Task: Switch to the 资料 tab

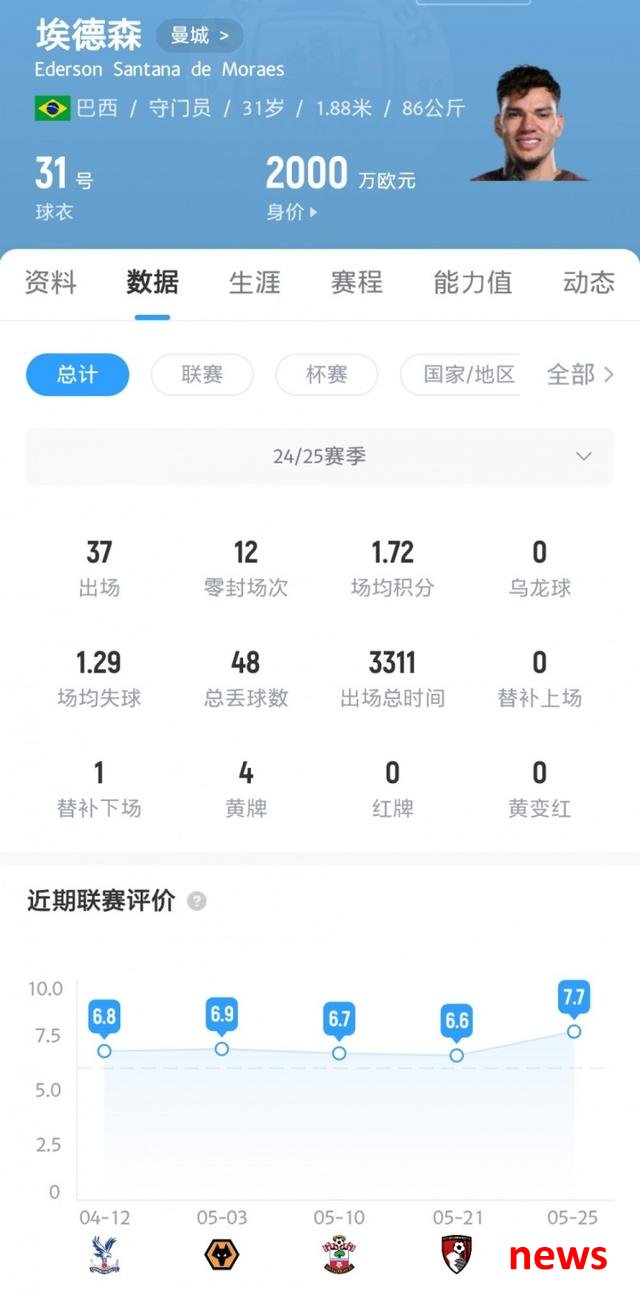Action: [x=50, y=283]
